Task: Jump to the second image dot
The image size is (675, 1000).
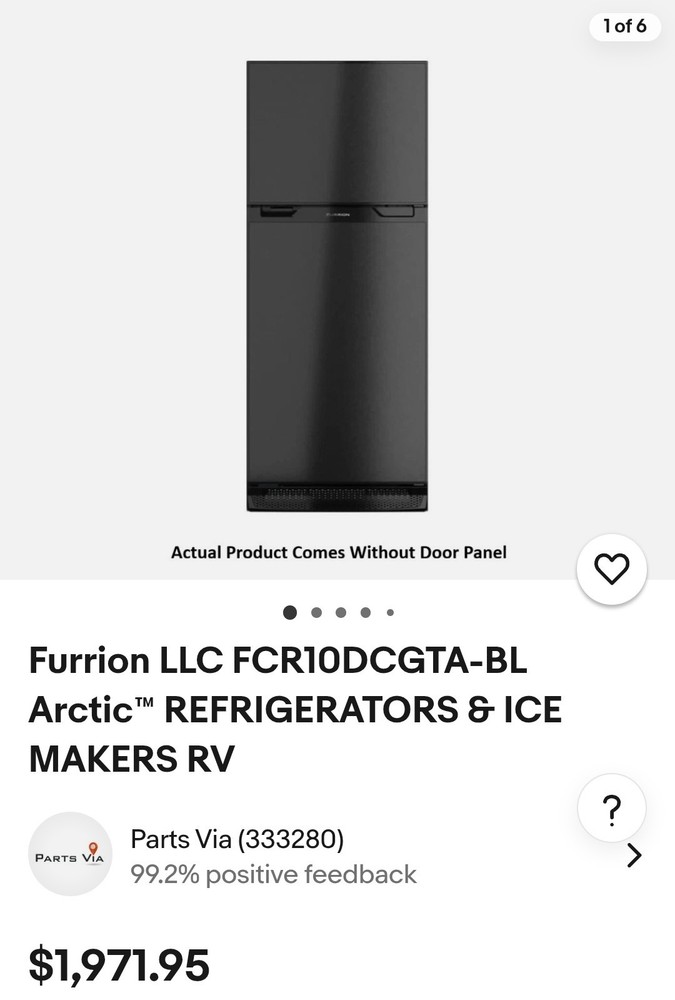Action: coord(316,612)
